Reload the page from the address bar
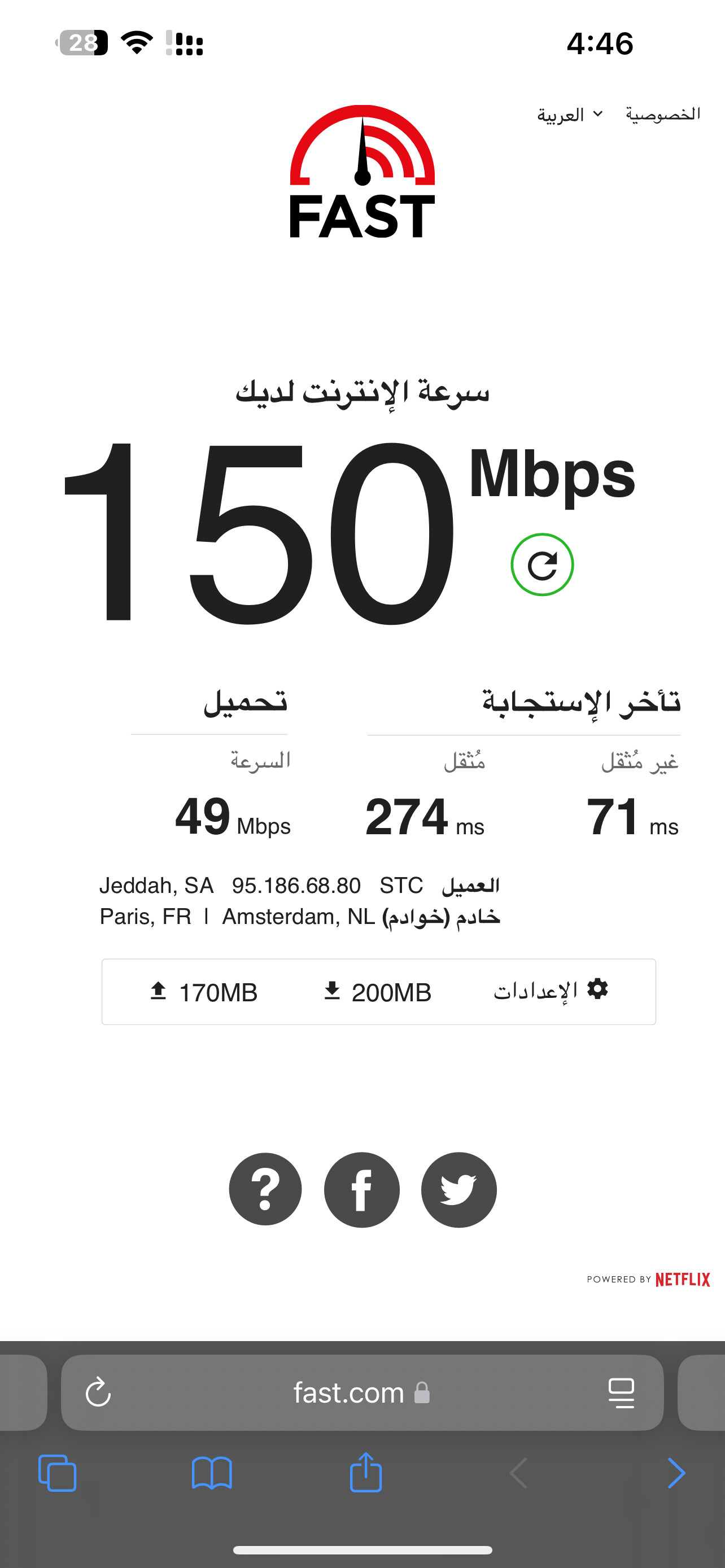 [x=98, y=1392]
